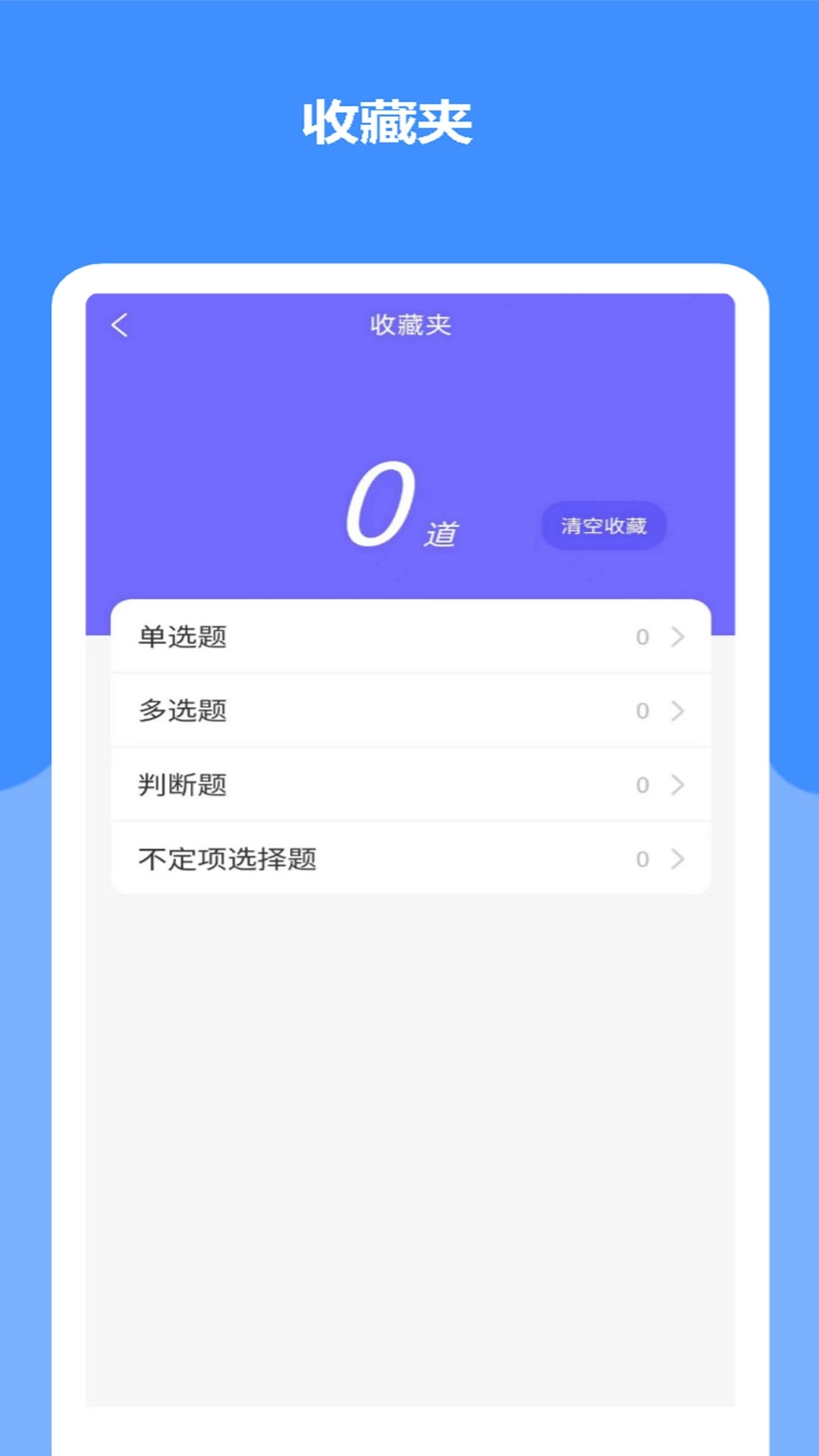
Task: Click the 清空收藏 button
Action: coord(604,526)
